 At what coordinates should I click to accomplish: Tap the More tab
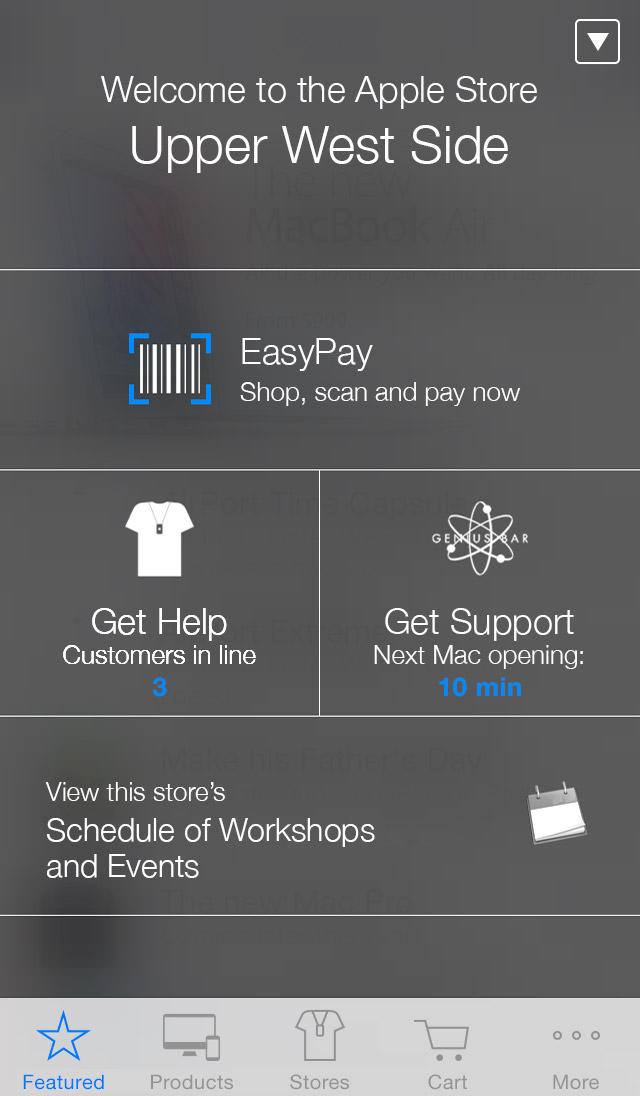576,1050
